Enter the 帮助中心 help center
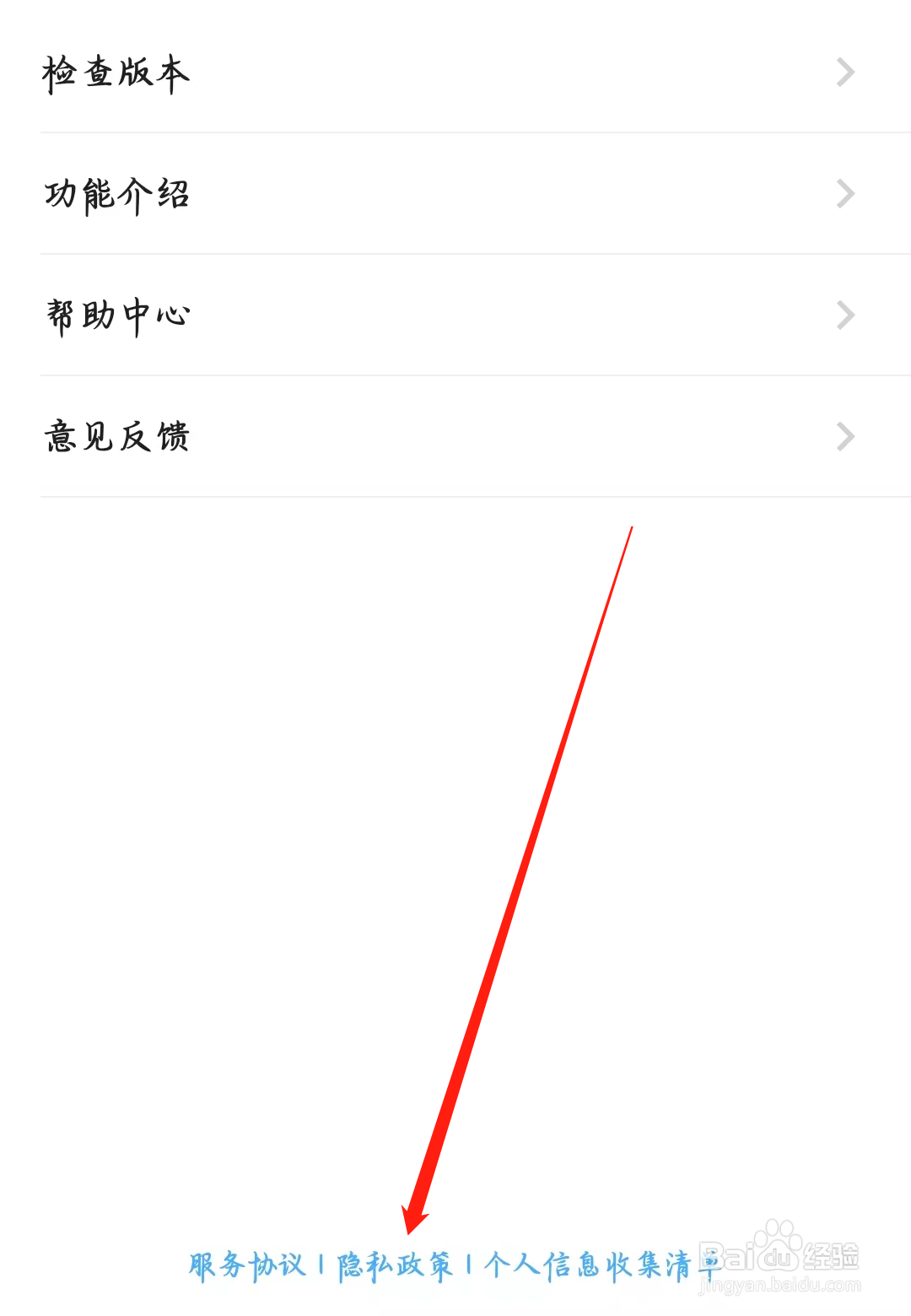911x1316 pixels. (x=118, y=316)
